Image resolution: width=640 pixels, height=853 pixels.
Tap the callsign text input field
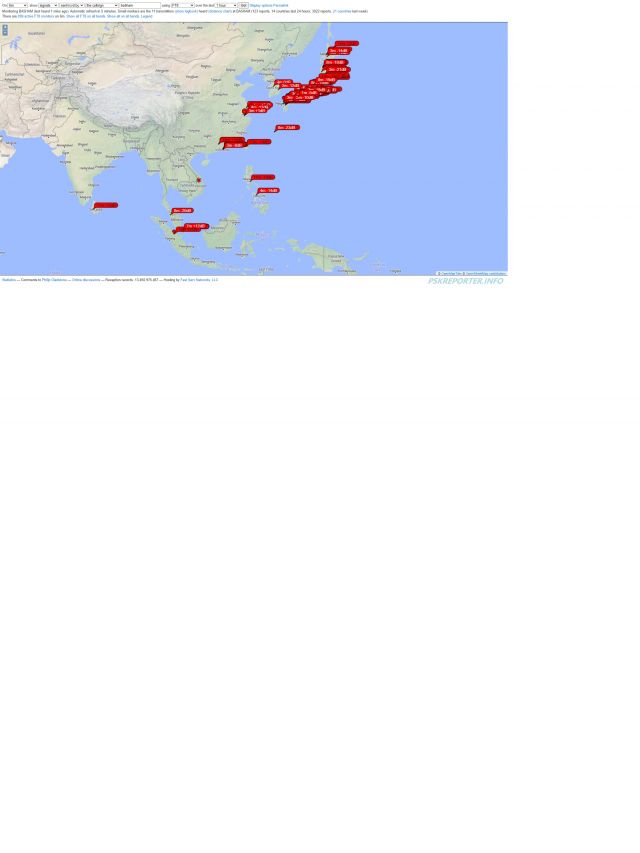pyautogui.click(x=139, y=5)
